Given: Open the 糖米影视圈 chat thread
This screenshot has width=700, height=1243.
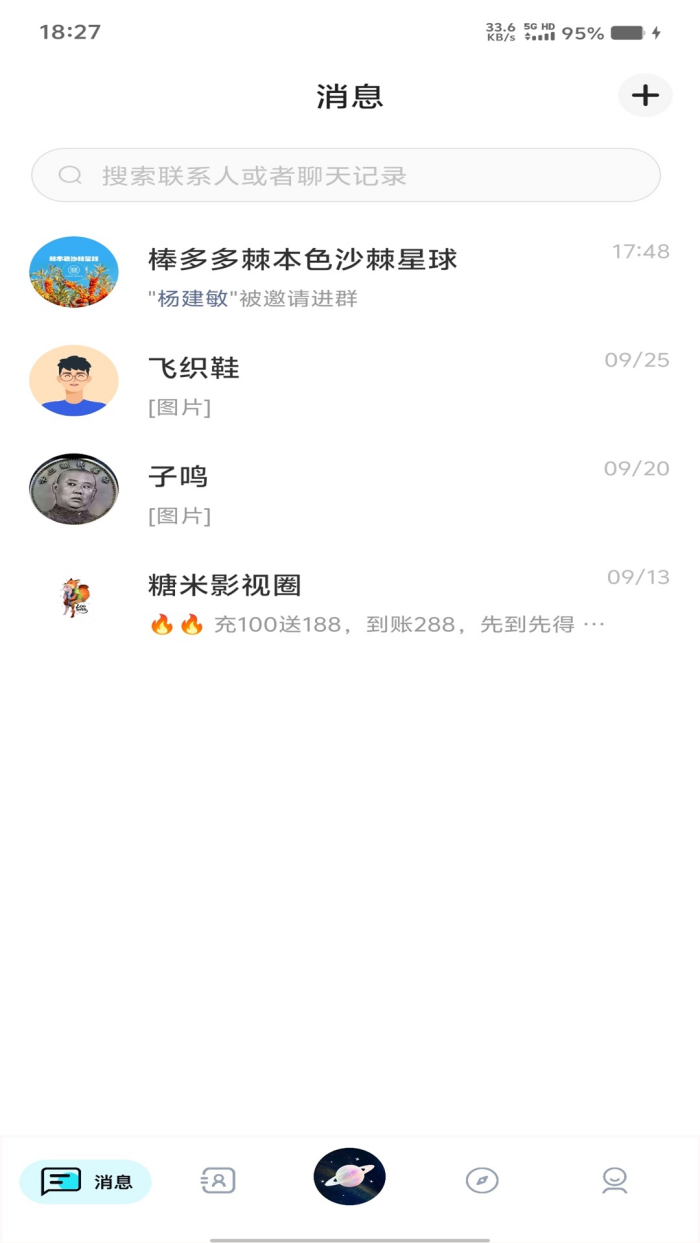Looking at the screenshot, I should (350, 599).
